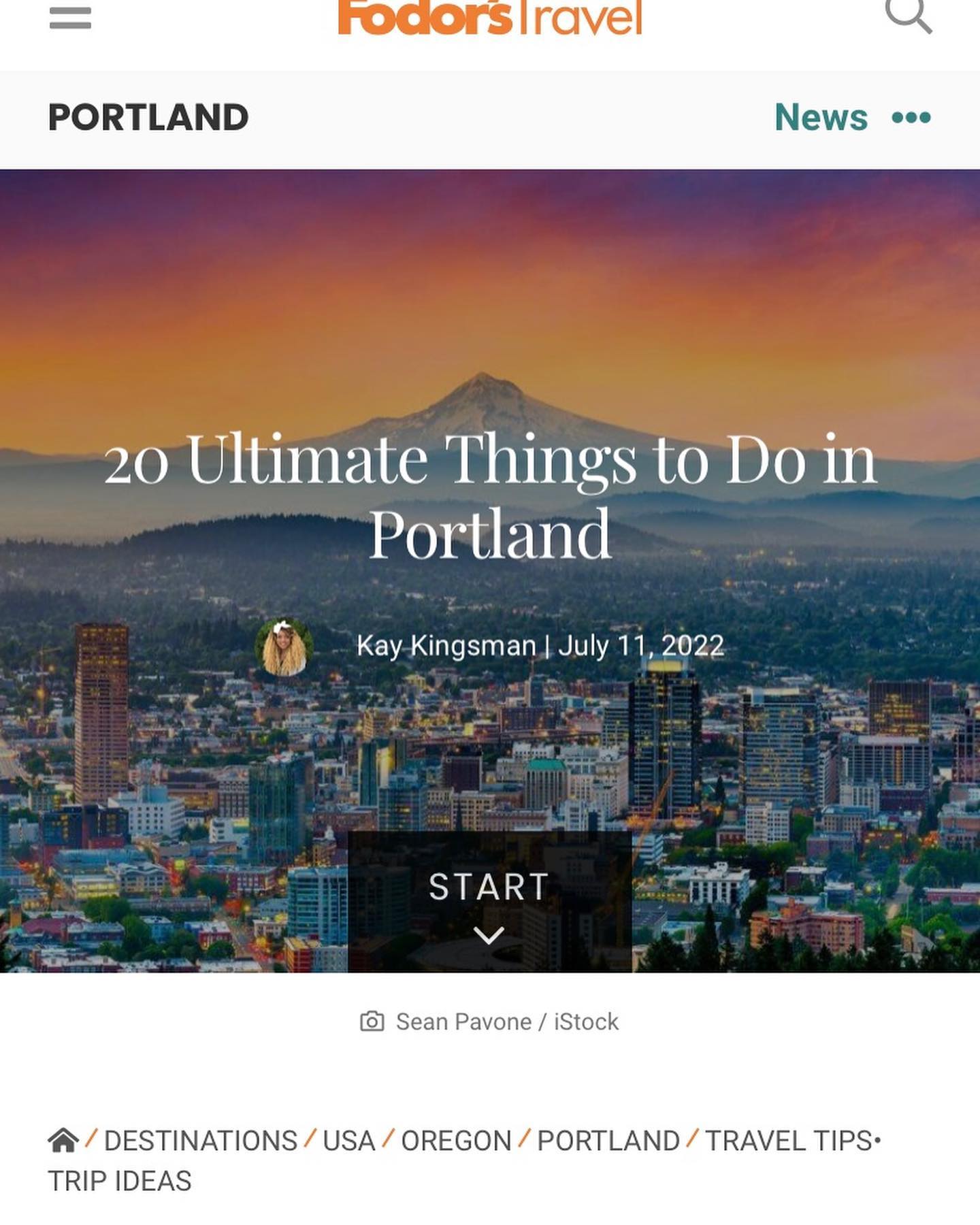Show more sections via three dots
This screenshot has width=980, height=1225.
911,118
